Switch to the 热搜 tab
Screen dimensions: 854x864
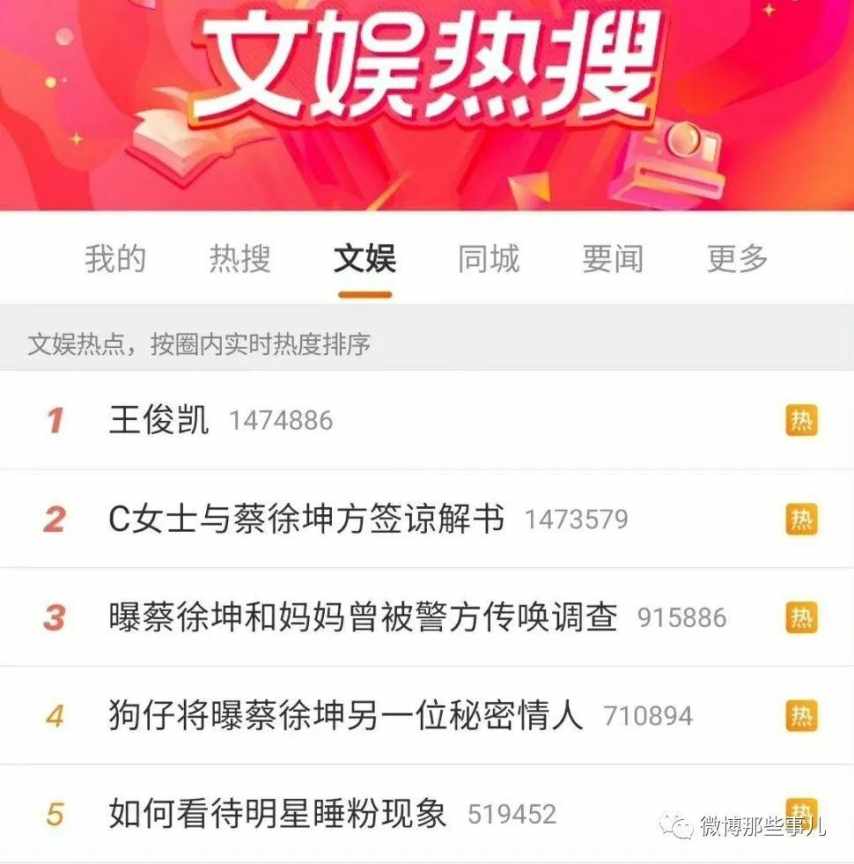coord(240,259)
